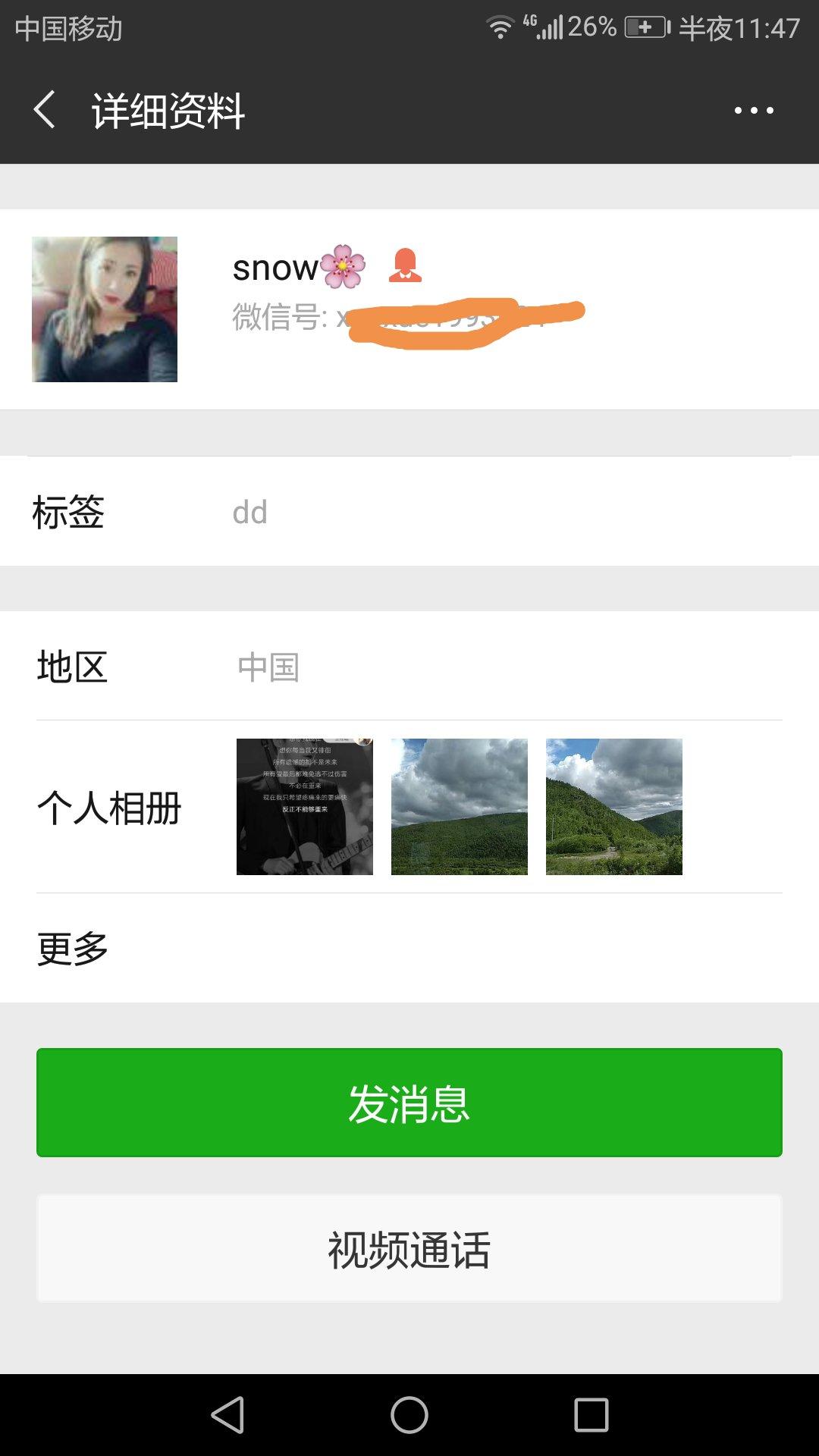Screen dimensions: 819x1456
Task: Go back from the 详细资料 page
Action: 45,110
